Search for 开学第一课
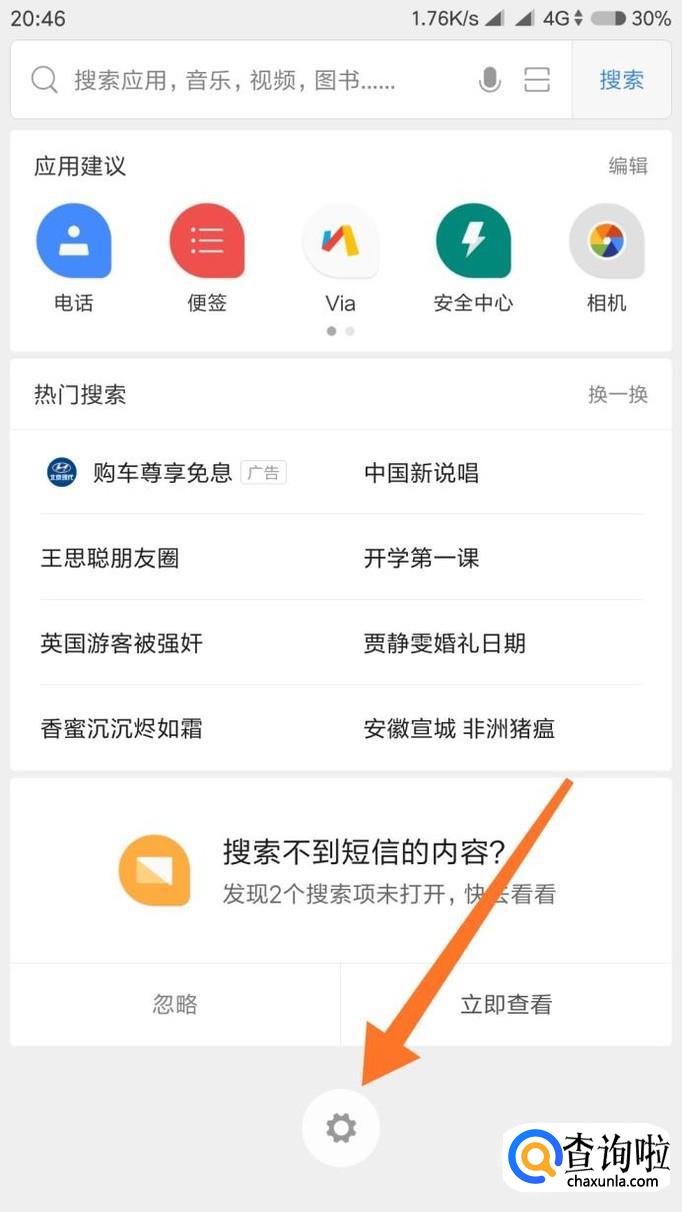 421,558
